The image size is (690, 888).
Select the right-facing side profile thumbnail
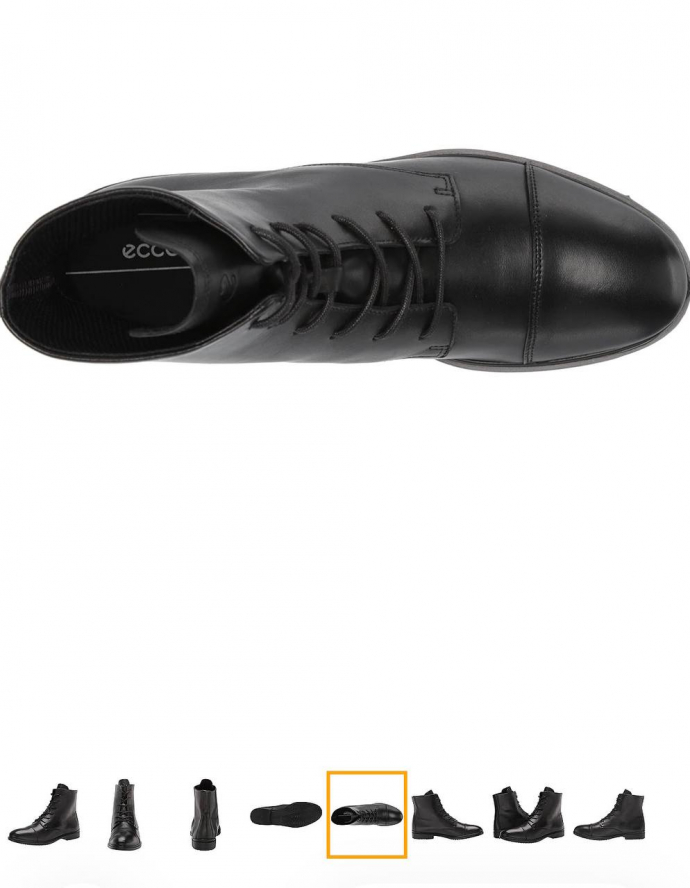pyautogui.click(x=447, y=814)
